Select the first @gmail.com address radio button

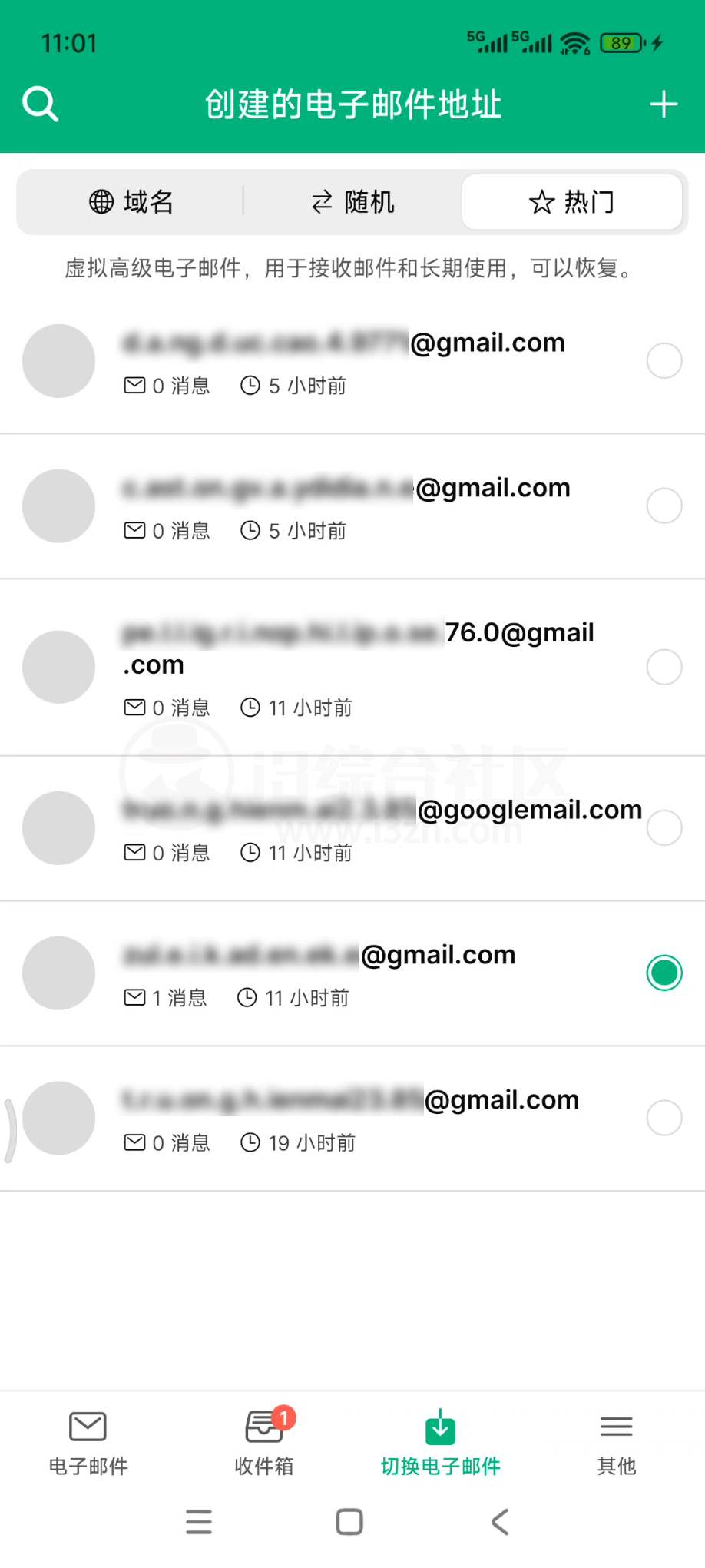(x=664, y=360)
